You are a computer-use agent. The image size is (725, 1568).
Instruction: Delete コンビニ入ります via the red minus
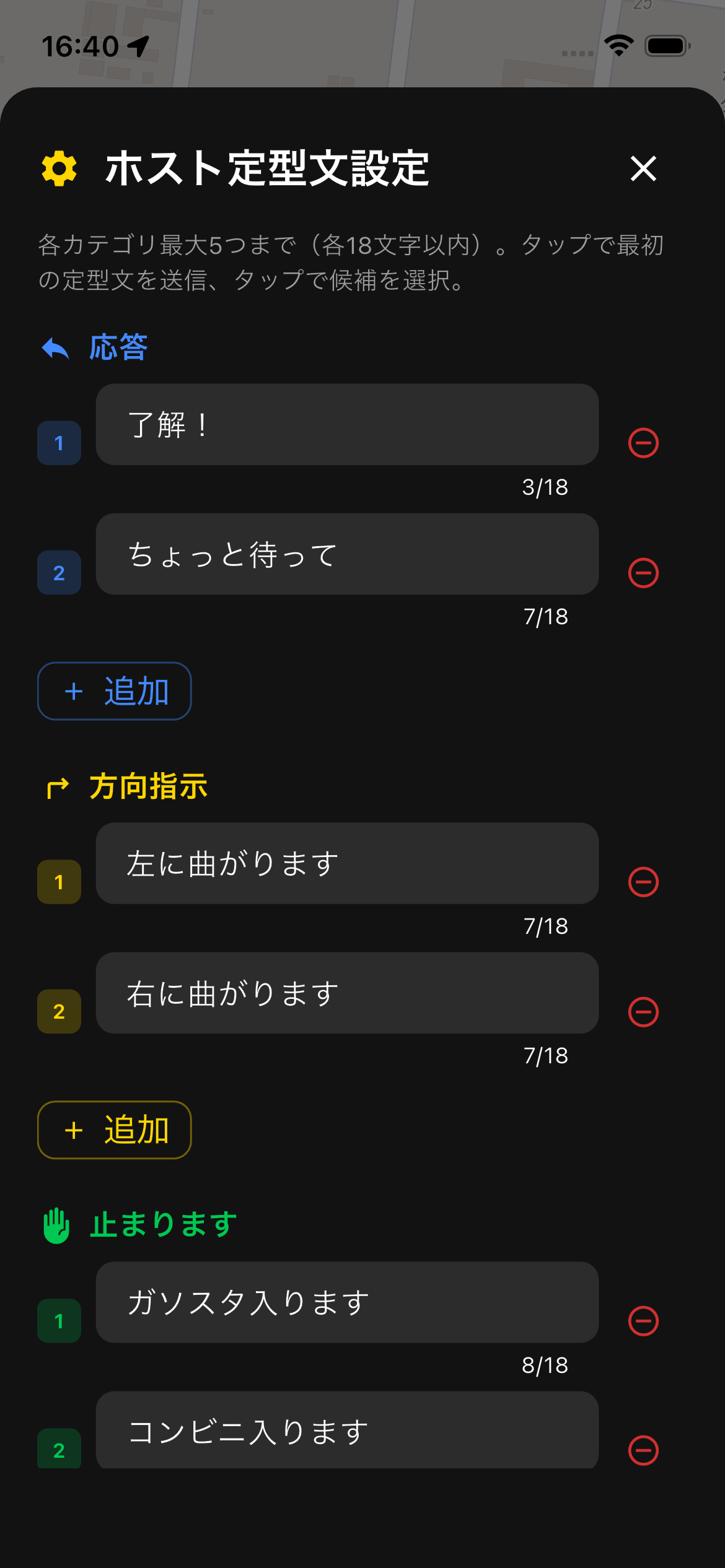(643, 1451)
